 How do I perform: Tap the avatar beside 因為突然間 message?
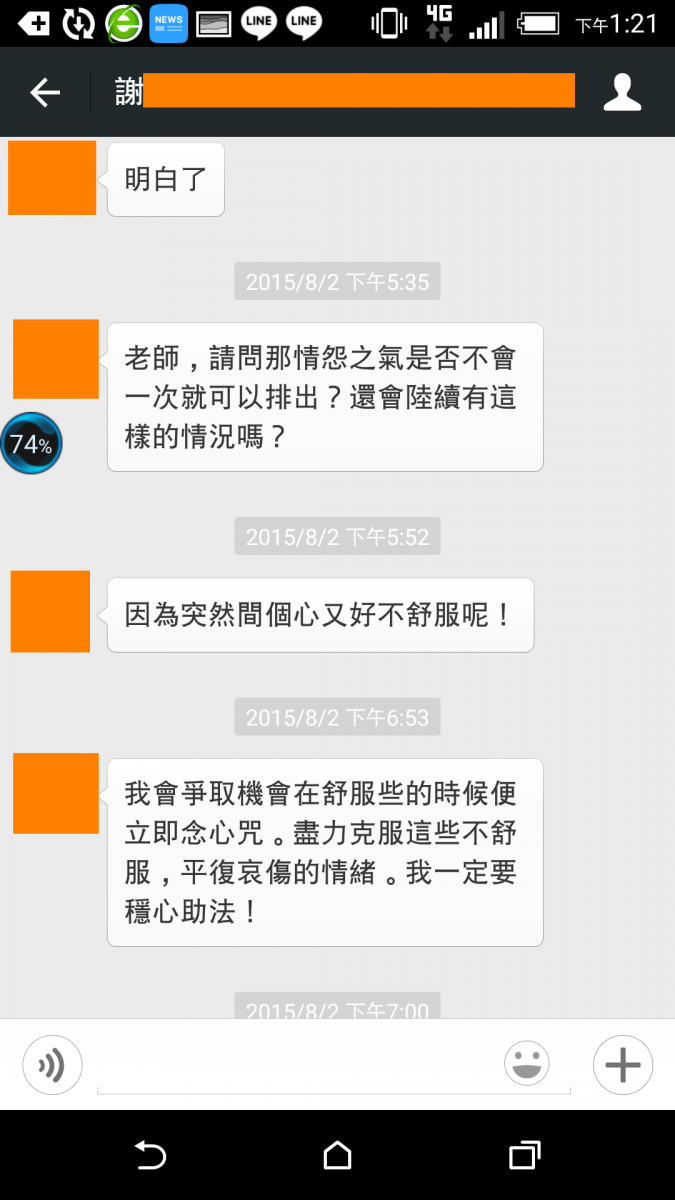click(50, 612)
